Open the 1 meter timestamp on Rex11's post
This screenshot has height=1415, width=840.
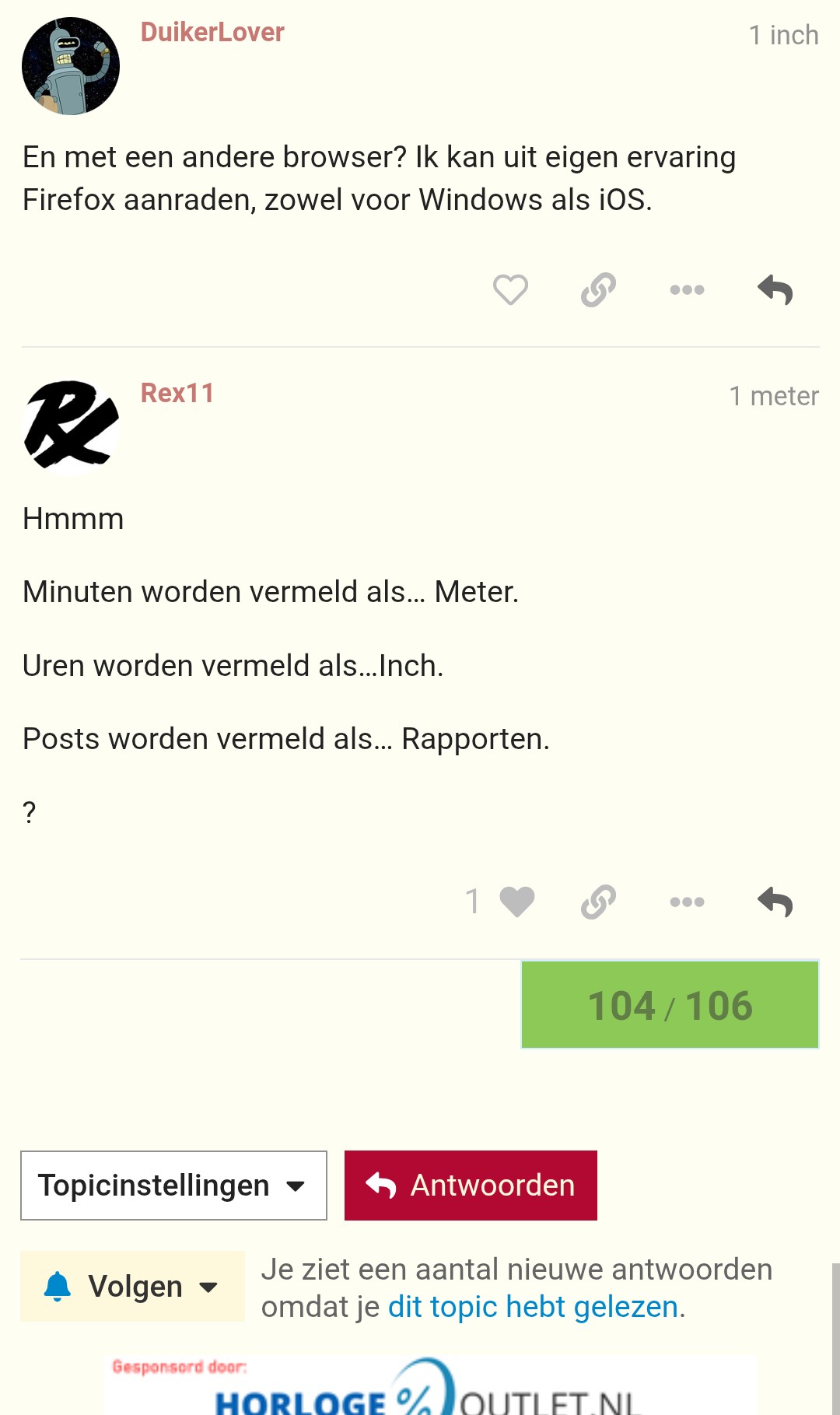(774, 396)
